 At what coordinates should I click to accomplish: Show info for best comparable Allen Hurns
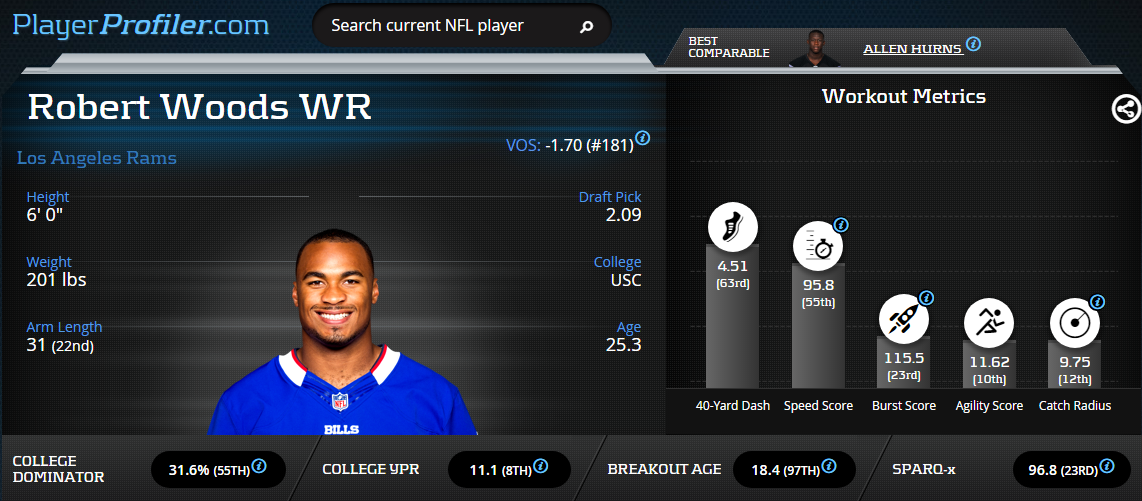tap(973, 45)
